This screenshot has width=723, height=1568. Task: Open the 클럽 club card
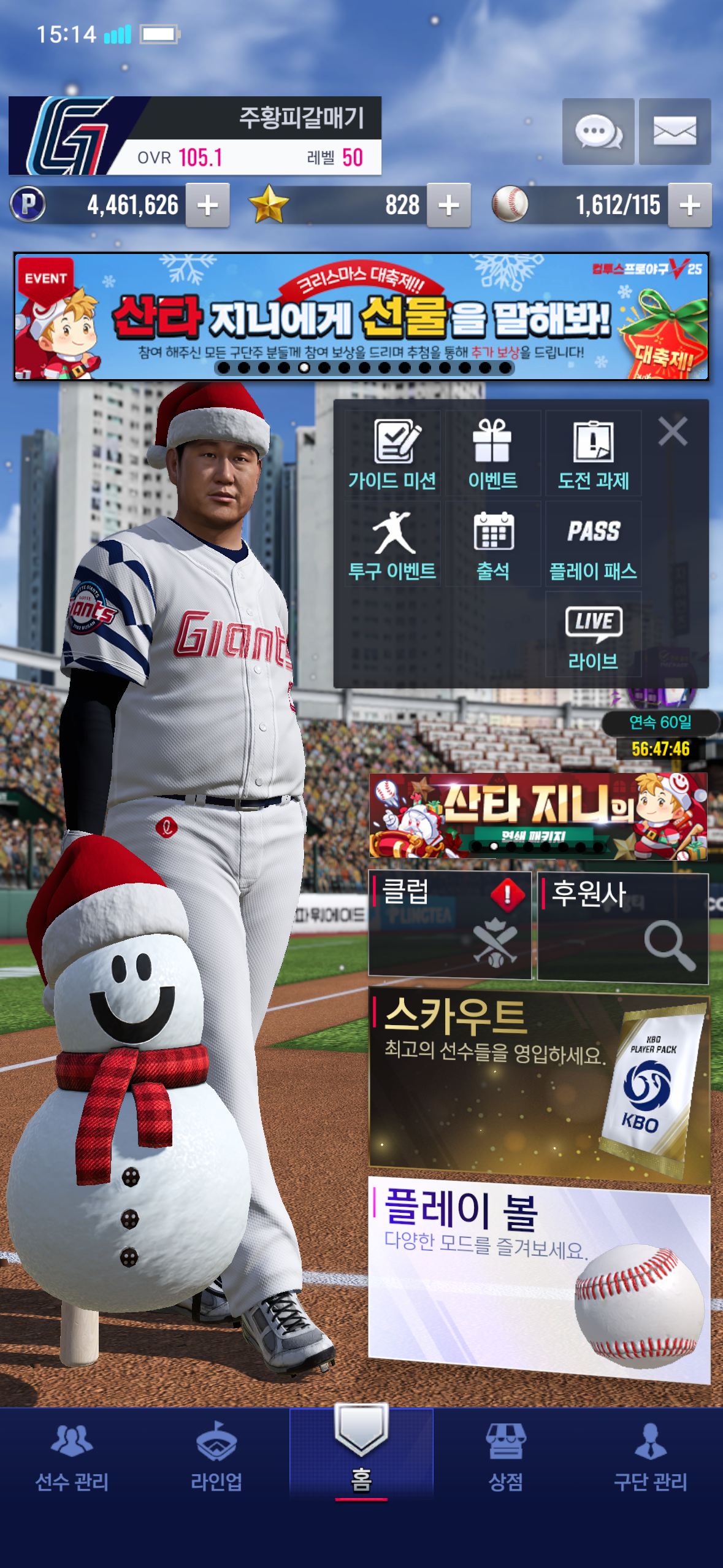point(449,924)
